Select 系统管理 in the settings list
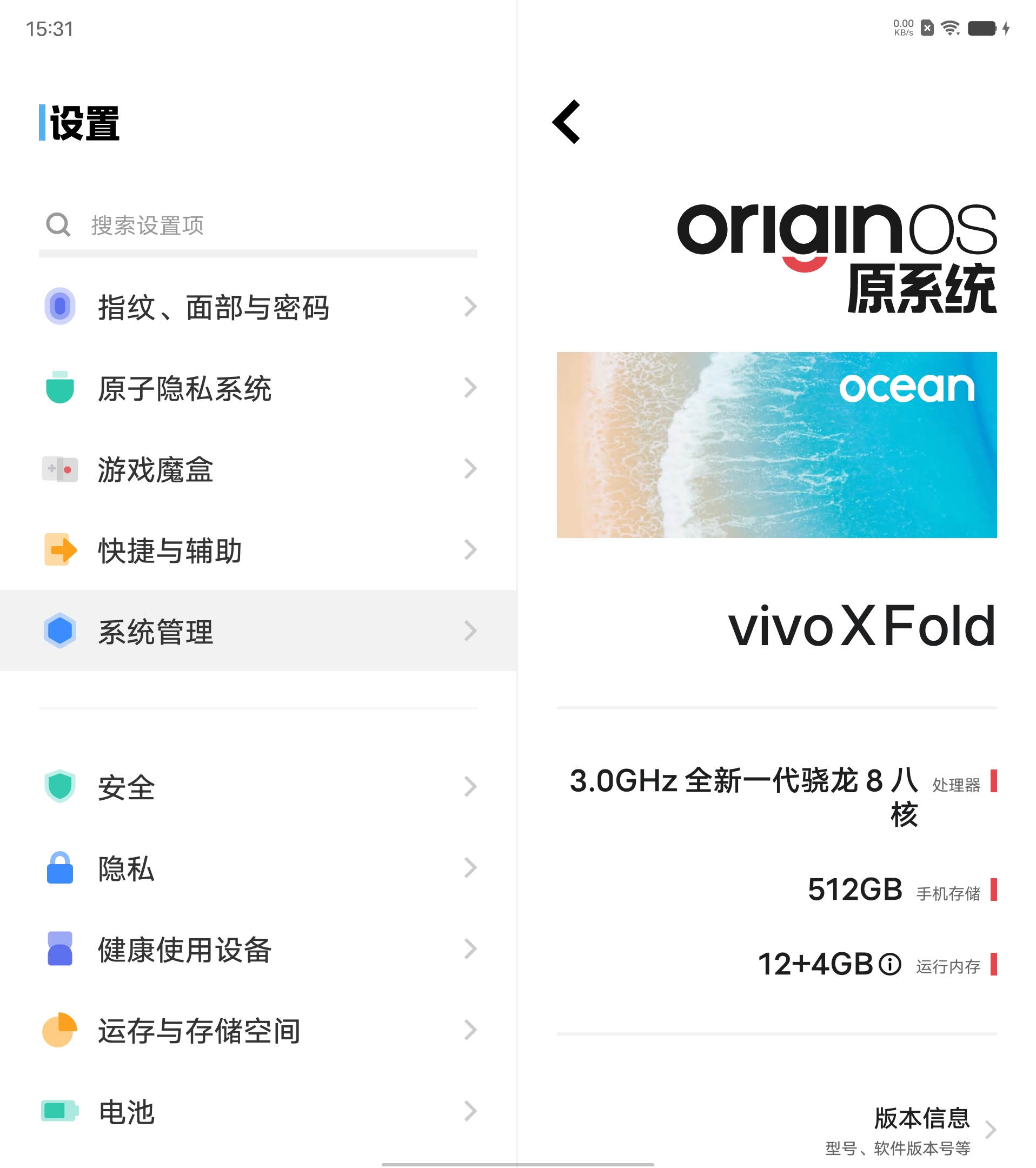The image size is (1036, 1168). 258,631
